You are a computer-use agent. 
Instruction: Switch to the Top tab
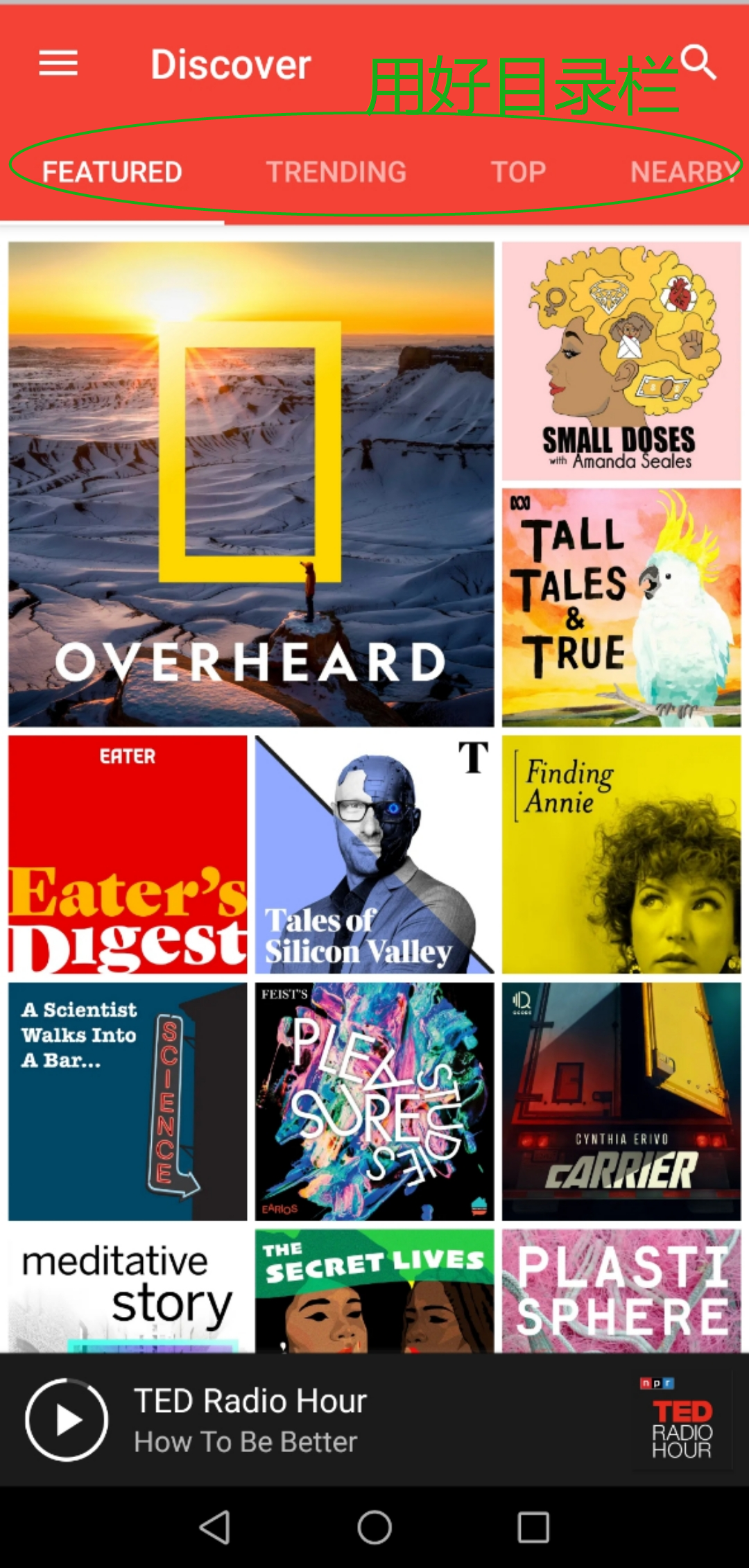pos(519,172)
